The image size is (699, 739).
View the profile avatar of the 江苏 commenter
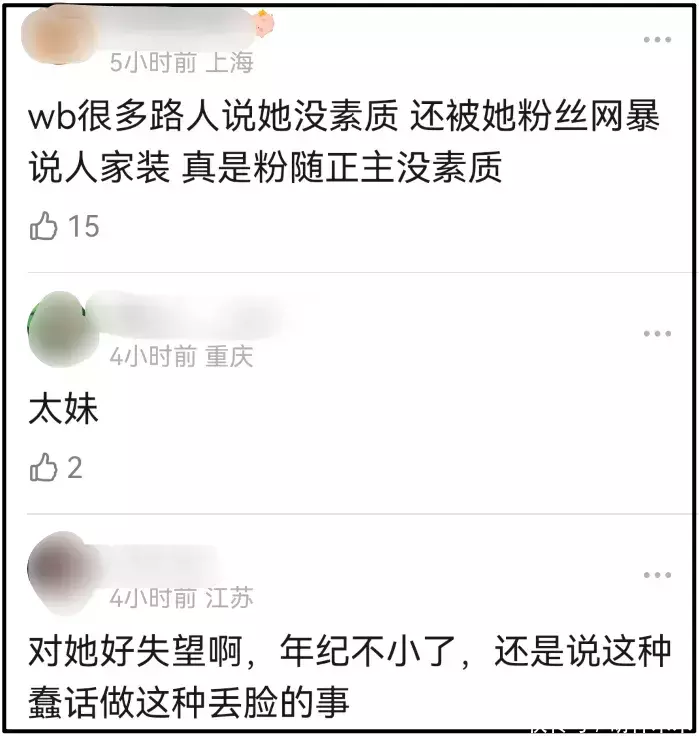(x=62, y=570)
